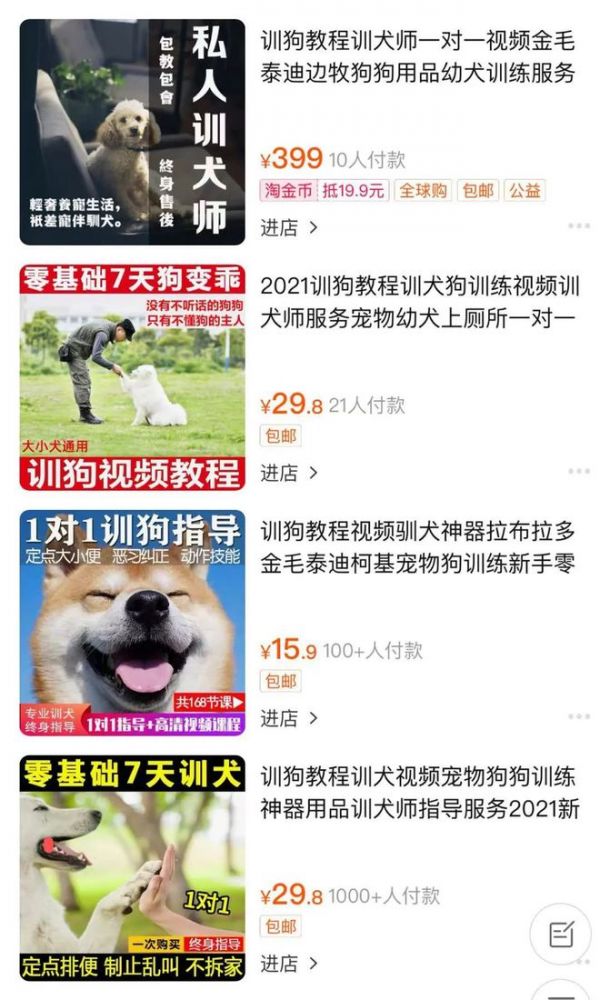Open listing titled 2021训狗教程训犬狗训练视频
The width and height of the screenshot is (600, 1000).
[x=418, y=302]
